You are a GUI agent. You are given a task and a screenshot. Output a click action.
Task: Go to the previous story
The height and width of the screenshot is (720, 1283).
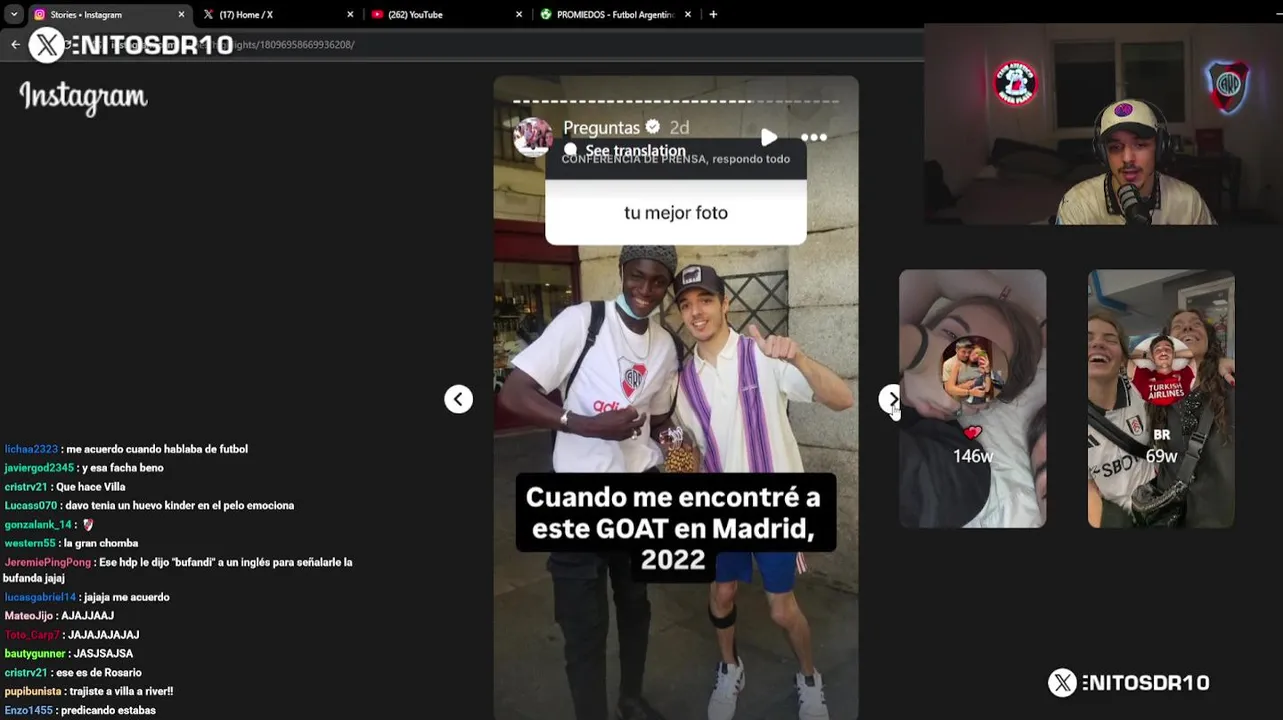click(458, 399)
